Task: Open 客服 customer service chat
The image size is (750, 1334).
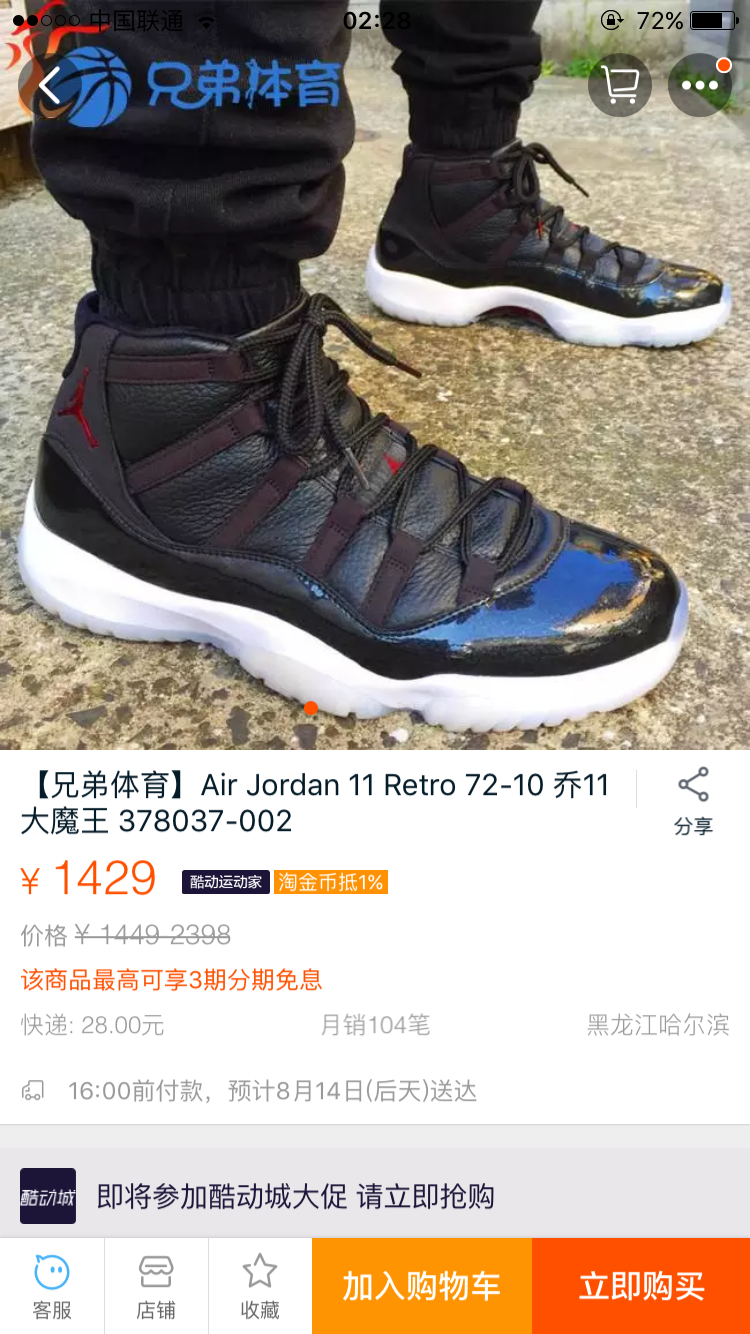Action: pos(51,1286)
